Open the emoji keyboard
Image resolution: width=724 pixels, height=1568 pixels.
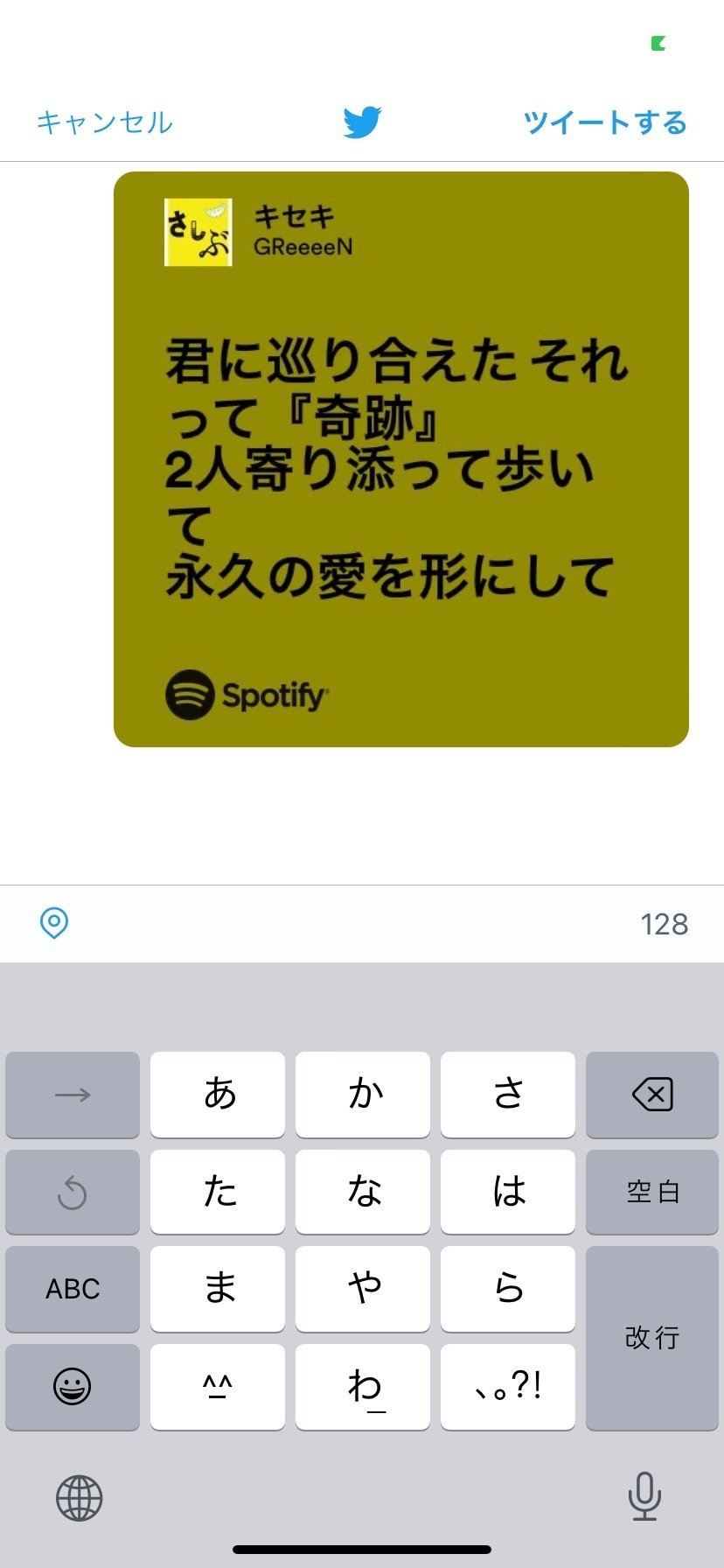click(x=73, y=1387)
